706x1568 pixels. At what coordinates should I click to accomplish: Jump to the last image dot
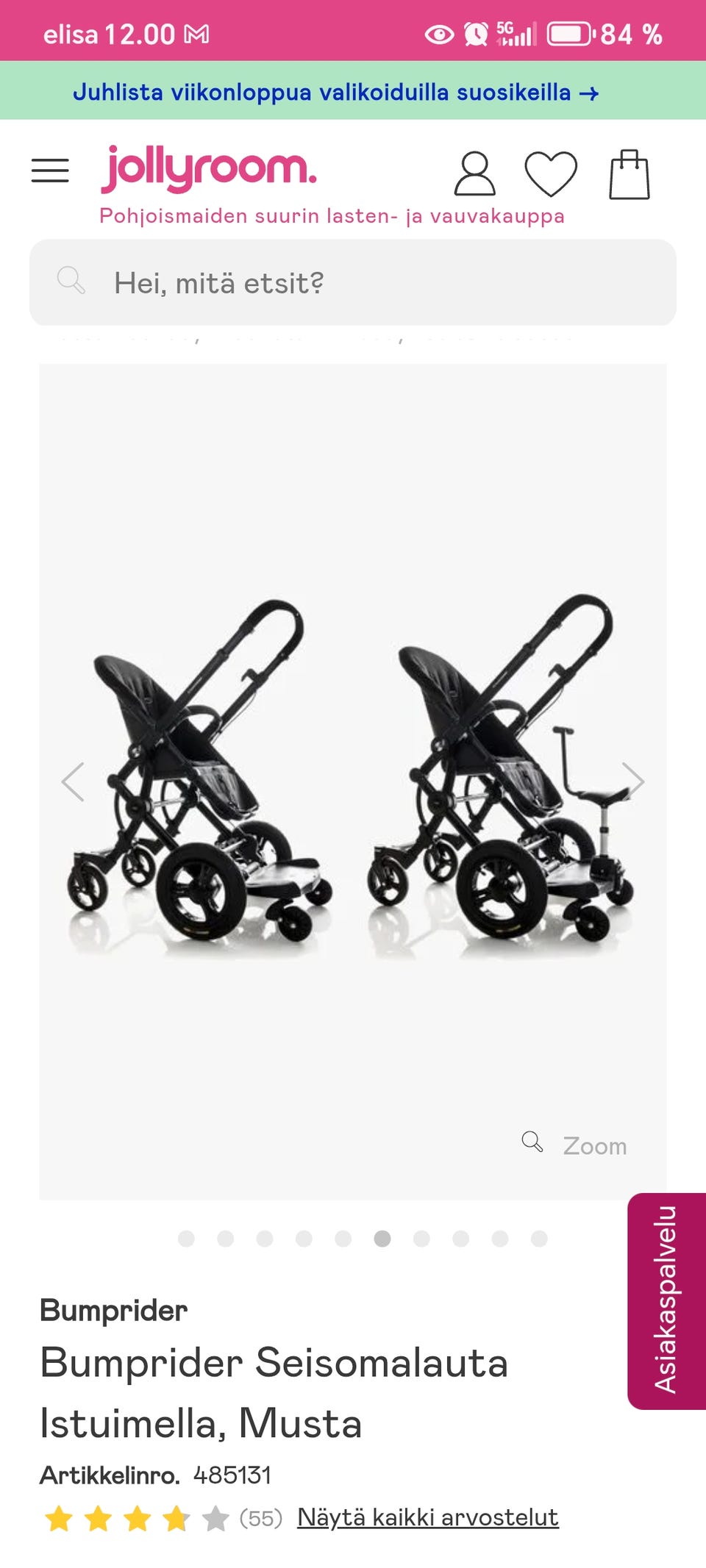[539, 1239]
